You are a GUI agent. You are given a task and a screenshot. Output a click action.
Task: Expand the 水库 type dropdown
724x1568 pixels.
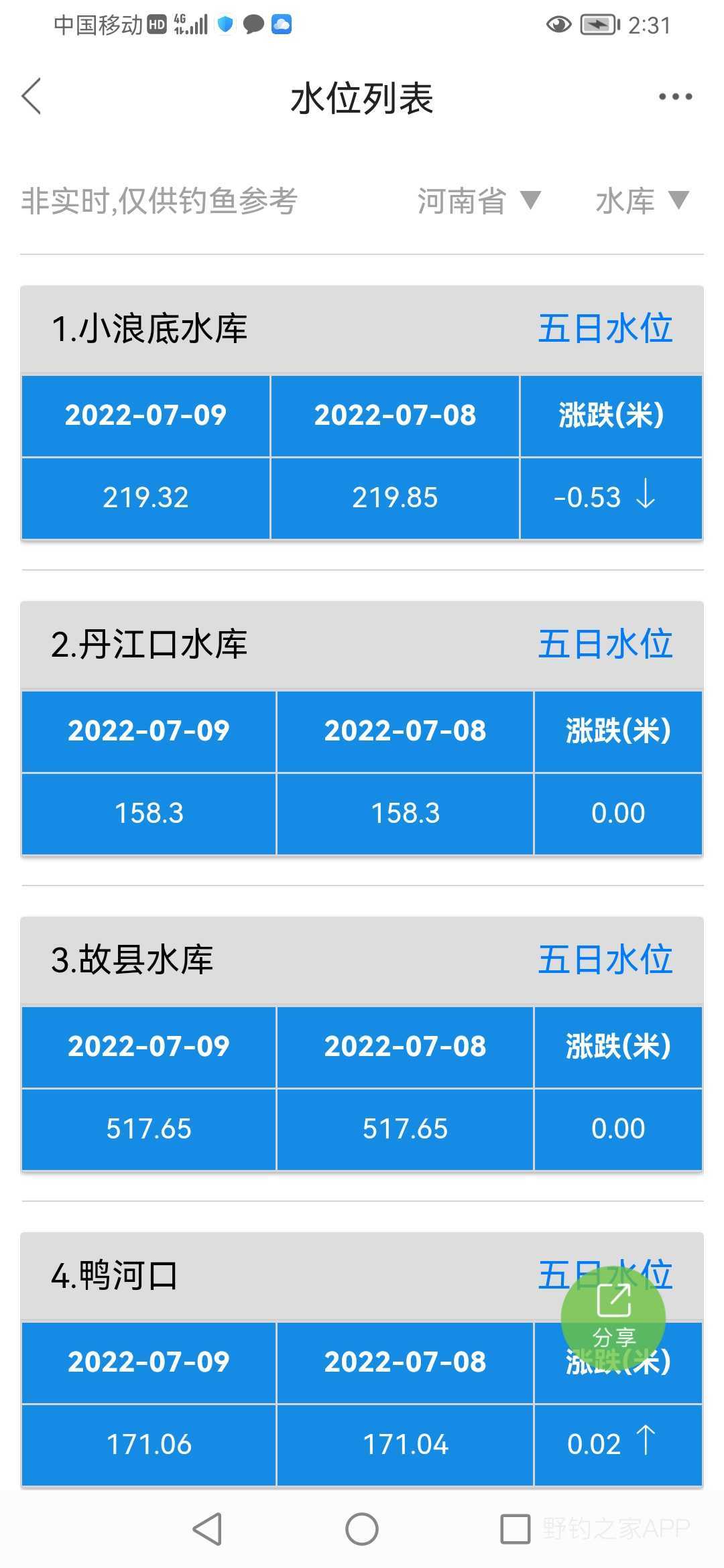[x=642, y=201]
